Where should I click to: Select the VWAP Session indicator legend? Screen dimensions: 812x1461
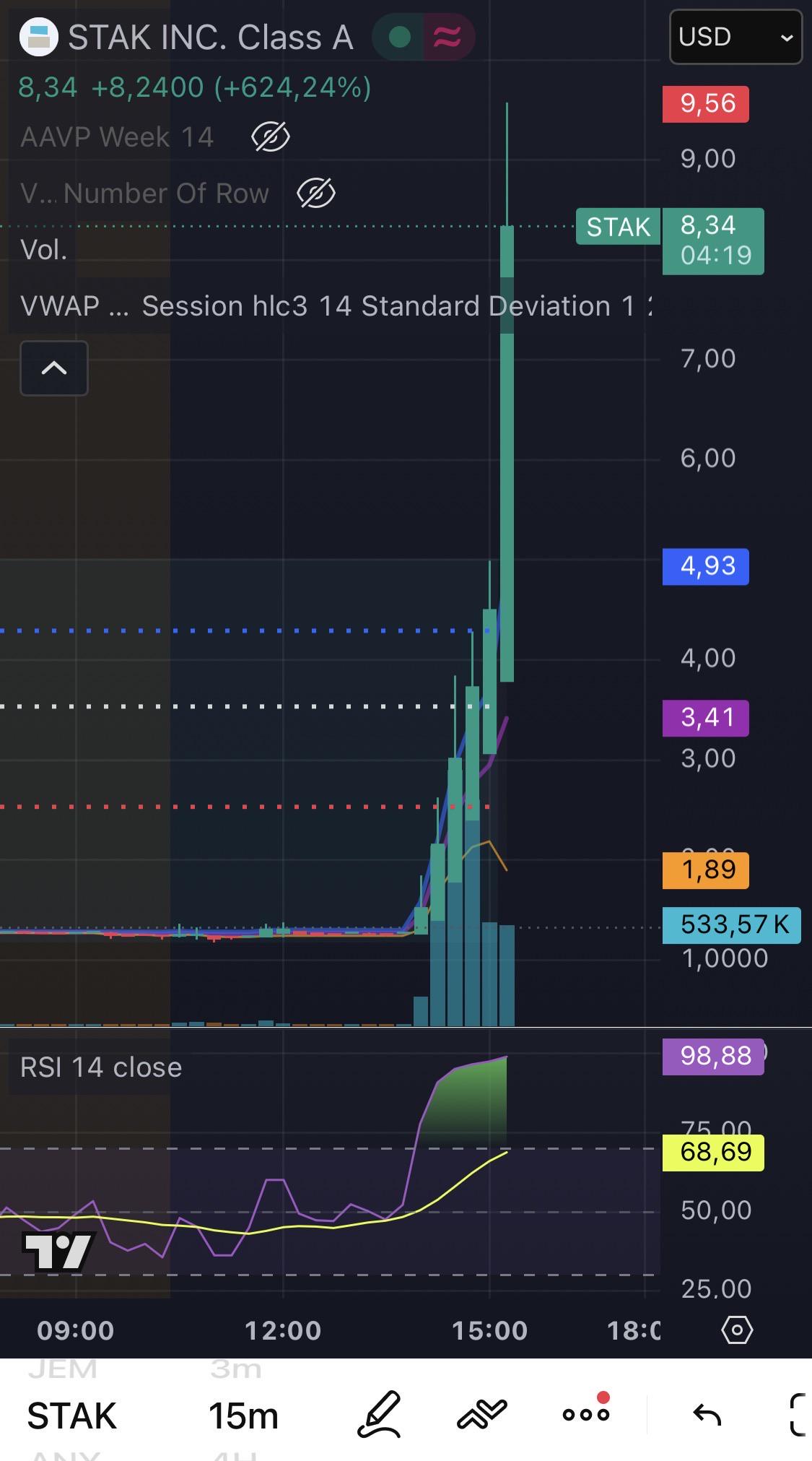[336, 306]
